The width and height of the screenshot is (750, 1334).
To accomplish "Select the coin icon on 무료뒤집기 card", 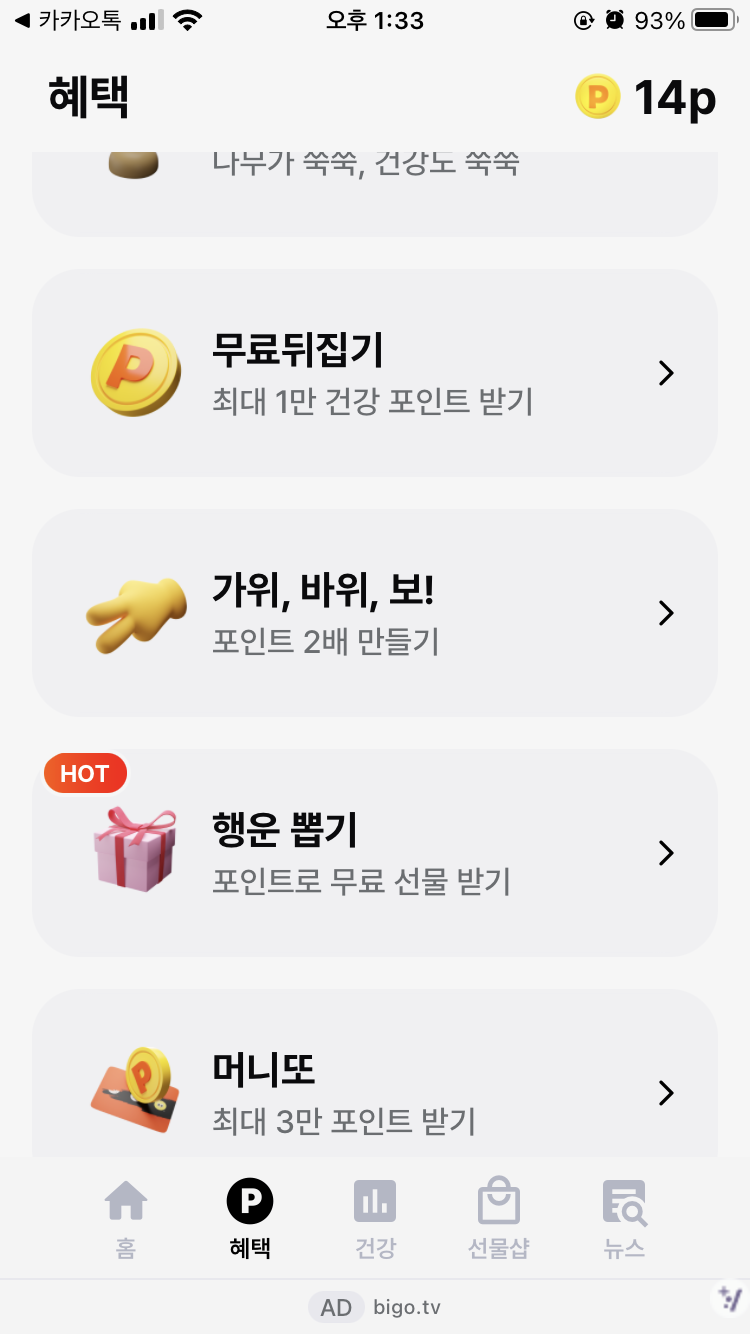I will [135, 372].
